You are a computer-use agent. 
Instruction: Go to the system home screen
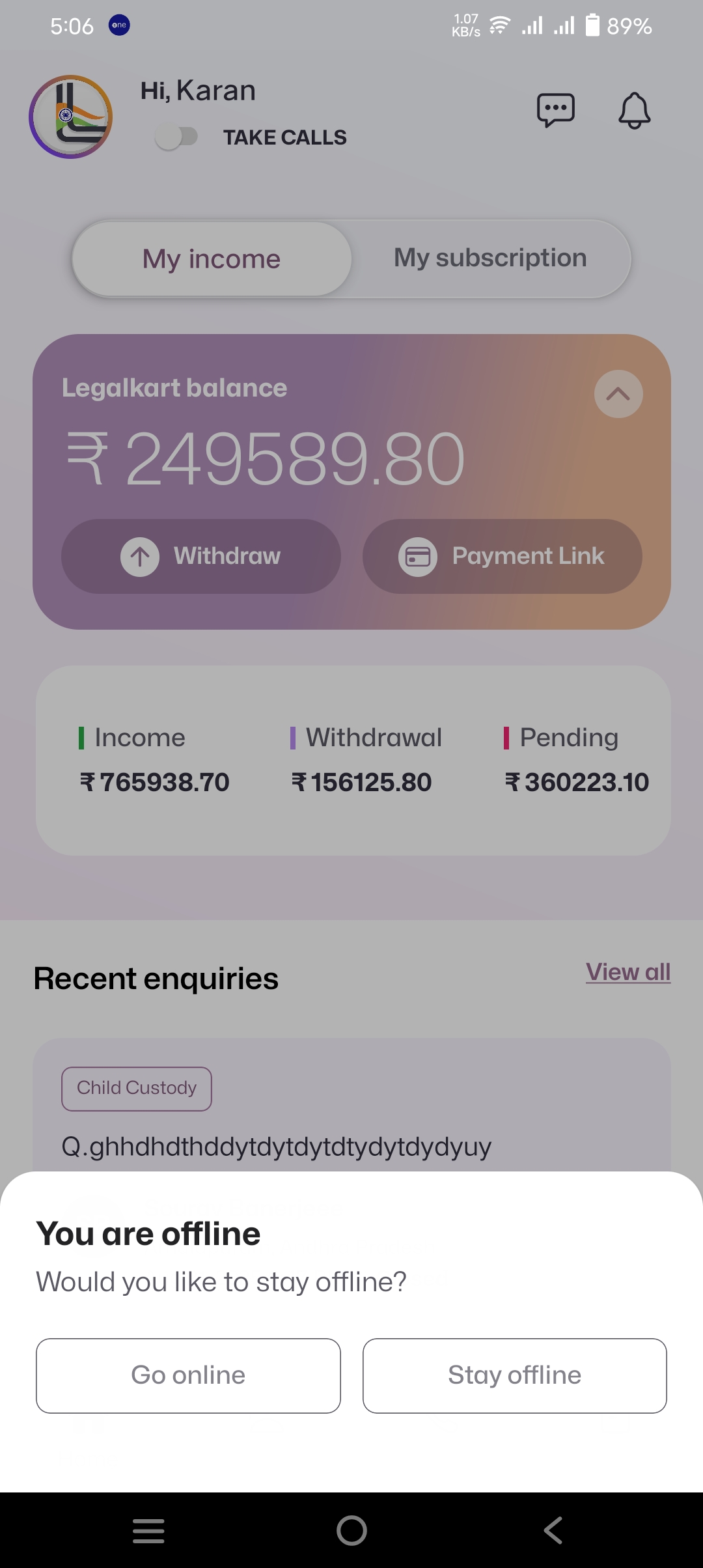[351, 1530]
